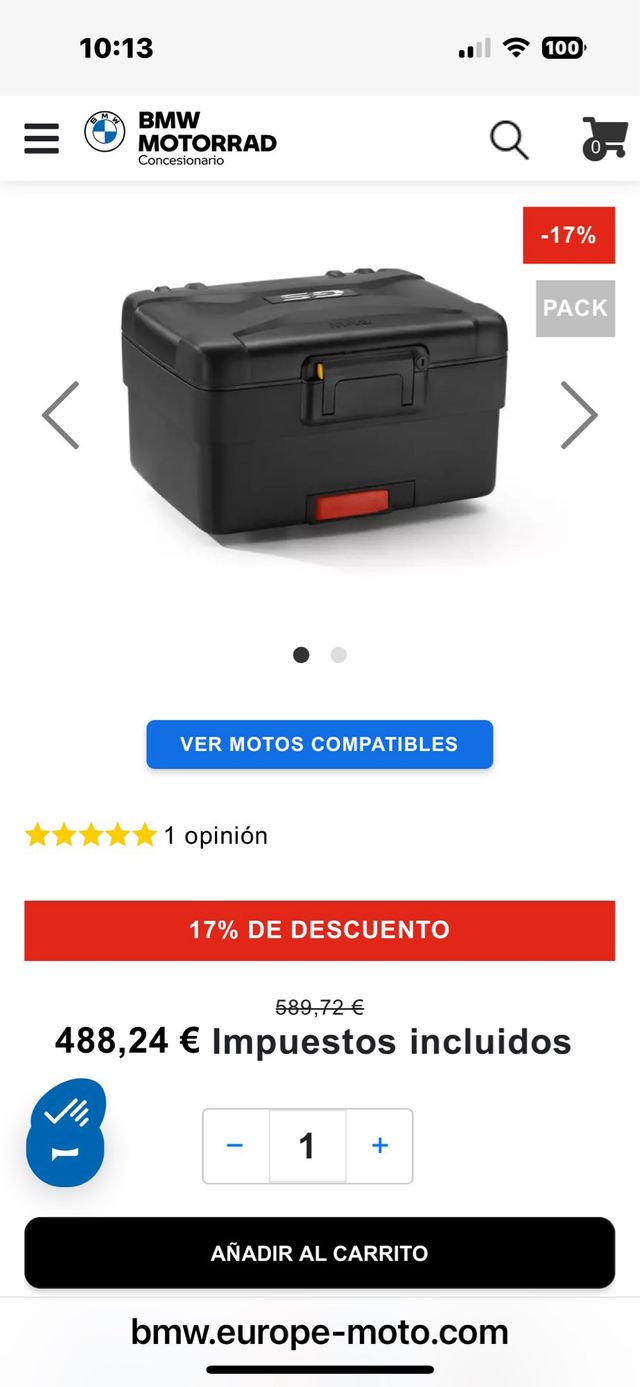View the shopping cart
640x1387 pixels.
pyautogui.click(x=603, y=138)
